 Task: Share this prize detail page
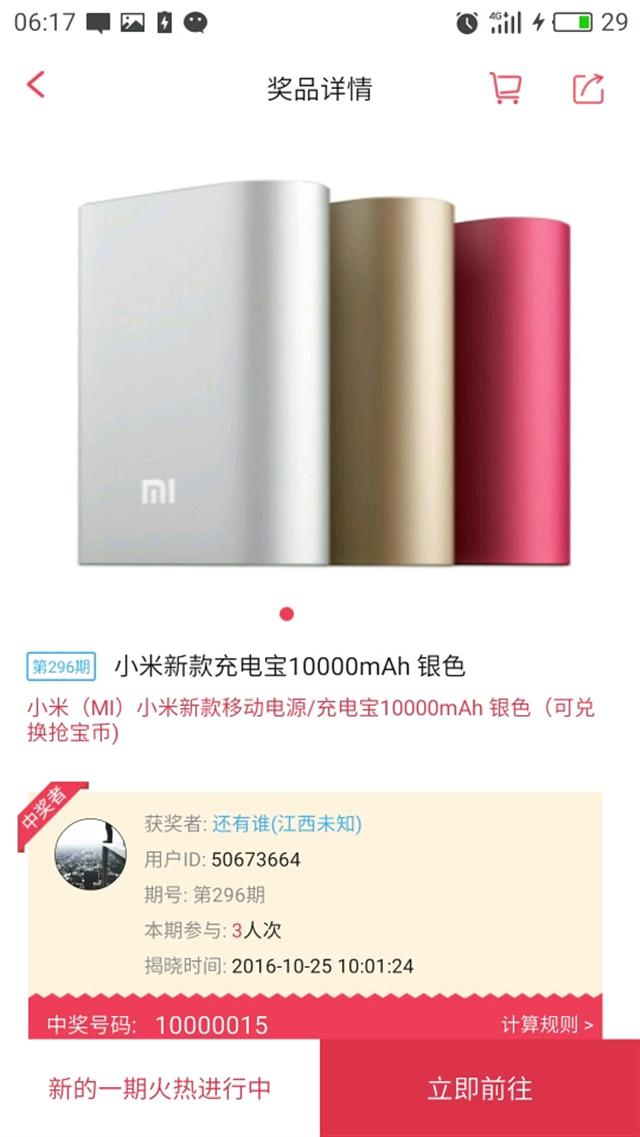click(588, 88)
